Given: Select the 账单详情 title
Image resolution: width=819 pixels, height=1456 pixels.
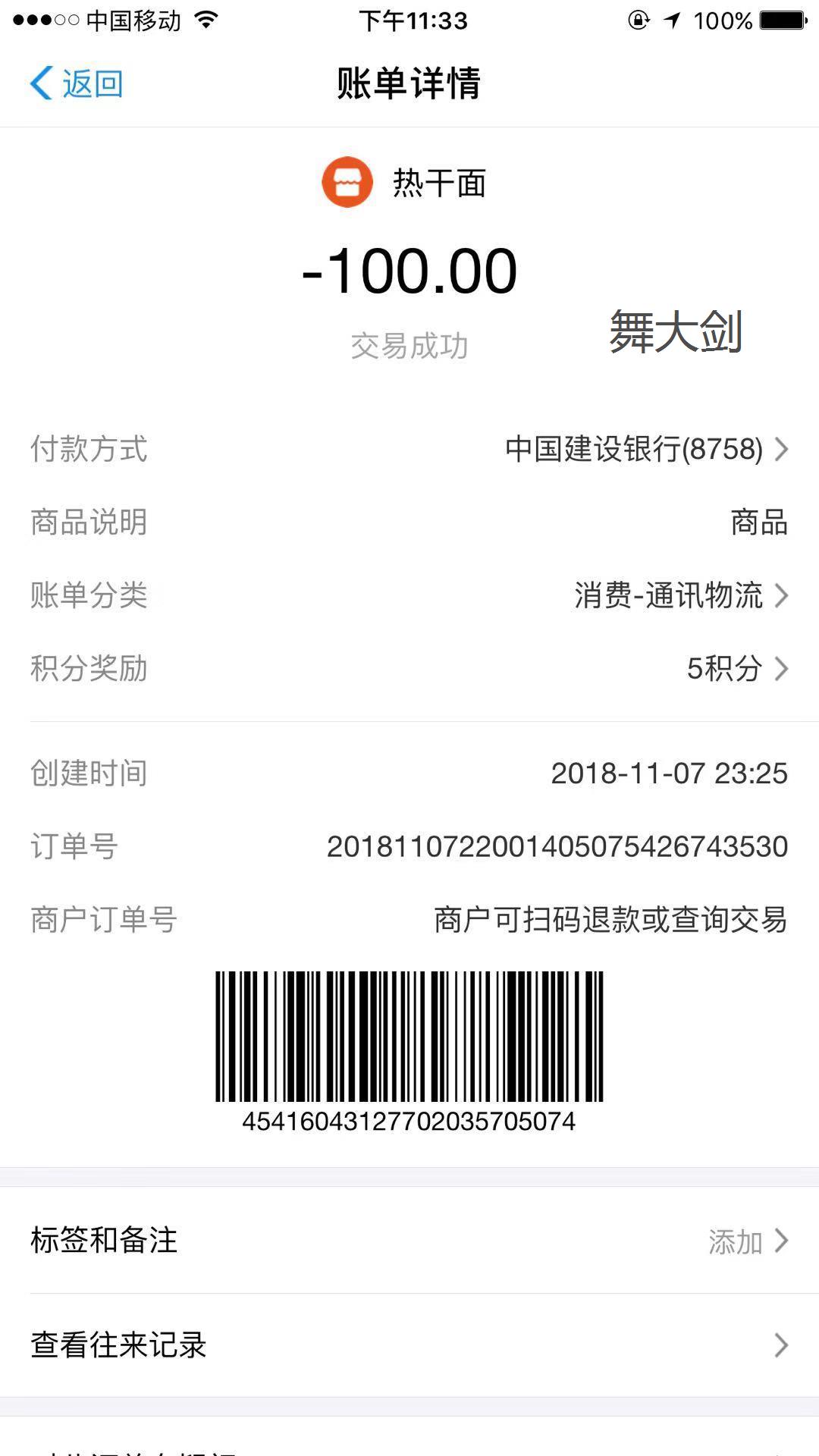Looking at the screenshot, I should tap(409, 83).
